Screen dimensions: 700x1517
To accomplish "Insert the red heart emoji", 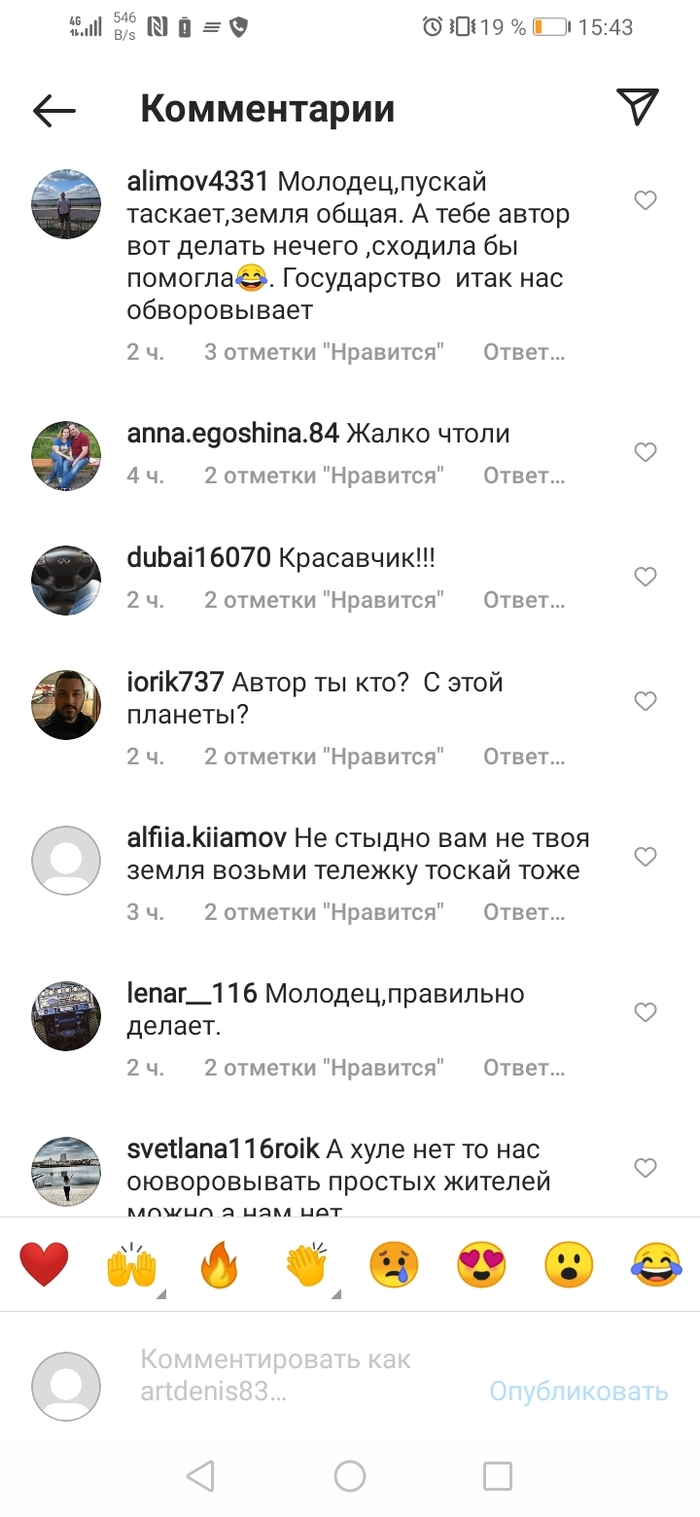I will 44,1265.
